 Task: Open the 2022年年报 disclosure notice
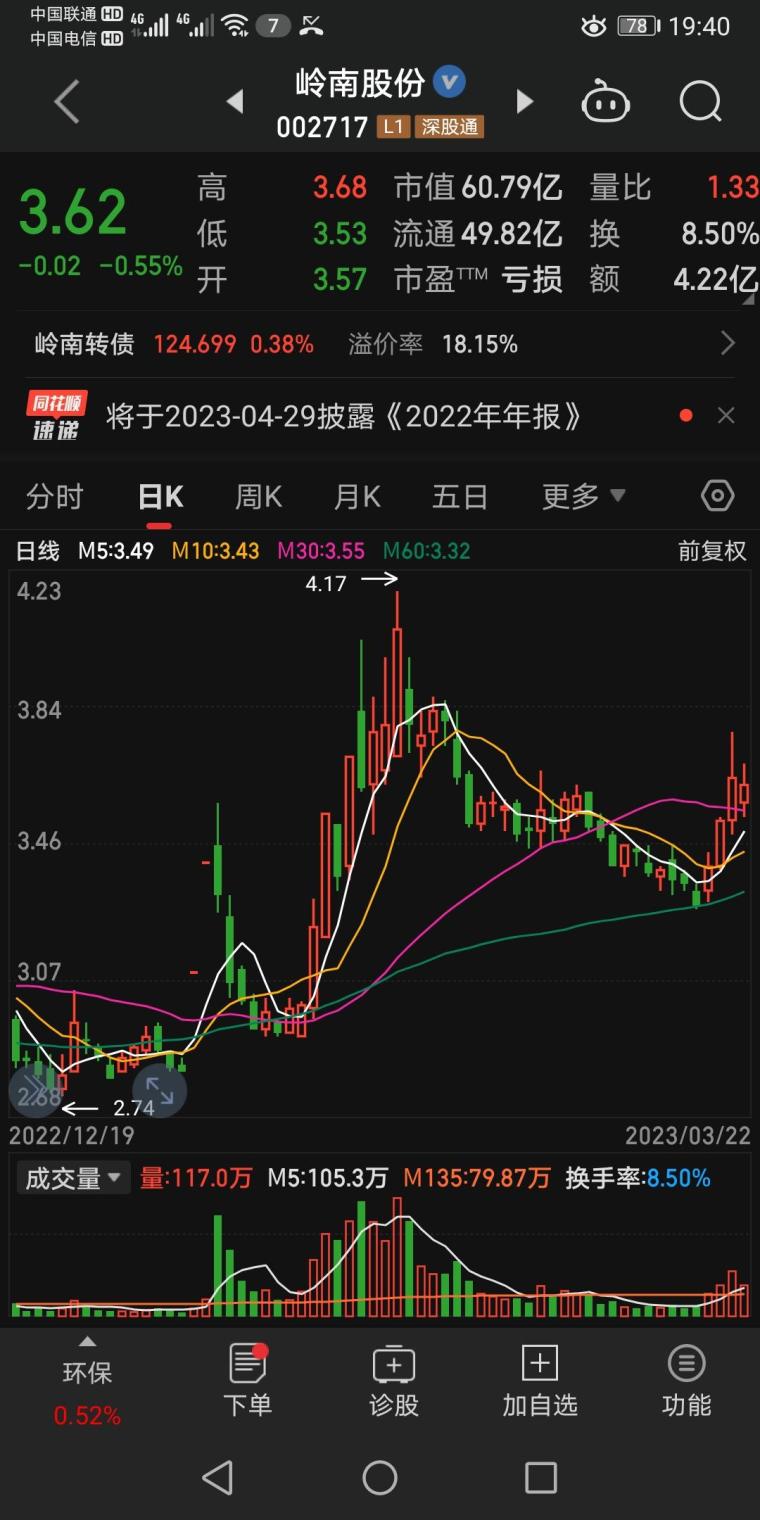point(343,416)
